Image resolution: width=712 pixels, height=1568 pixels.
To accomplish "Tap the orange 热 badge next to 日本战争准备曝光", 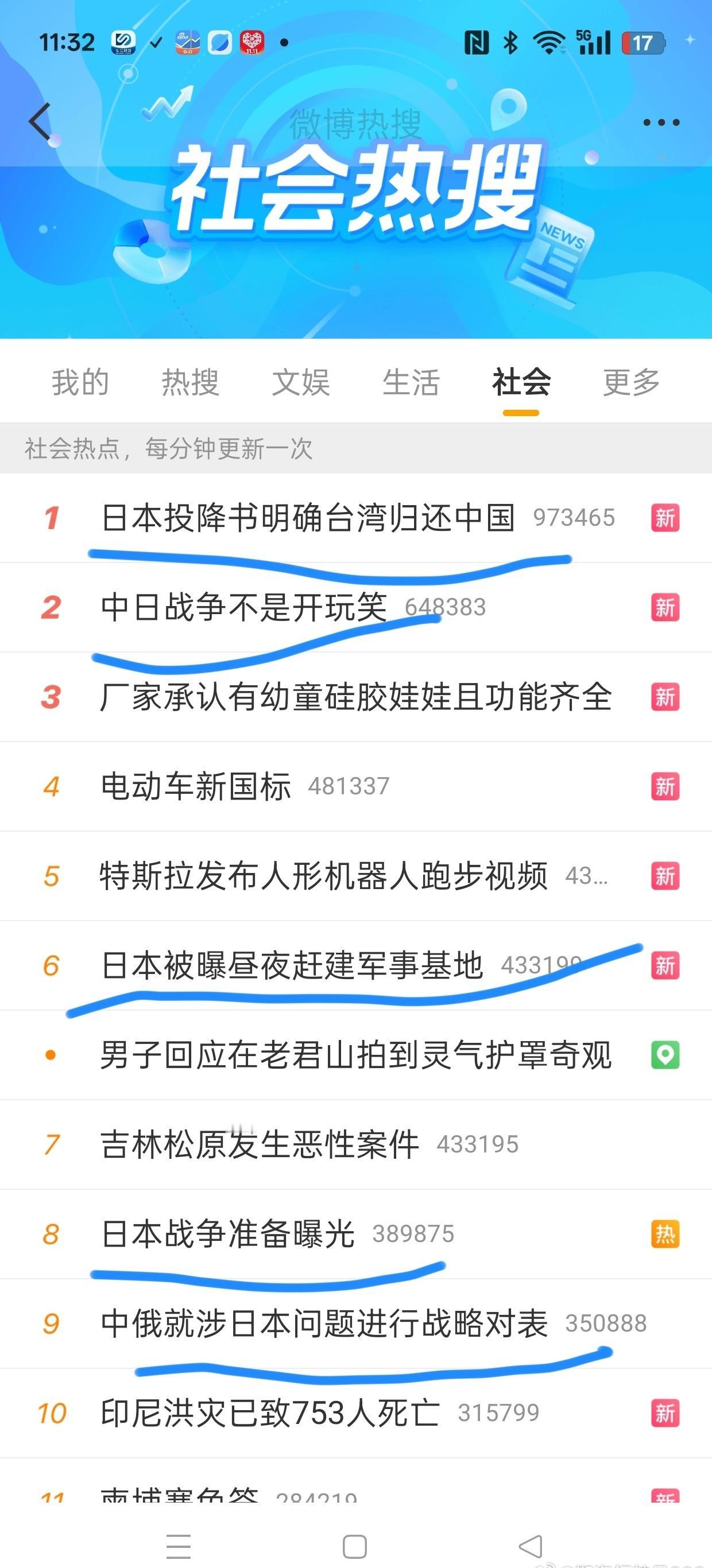I will (665, 1234).
